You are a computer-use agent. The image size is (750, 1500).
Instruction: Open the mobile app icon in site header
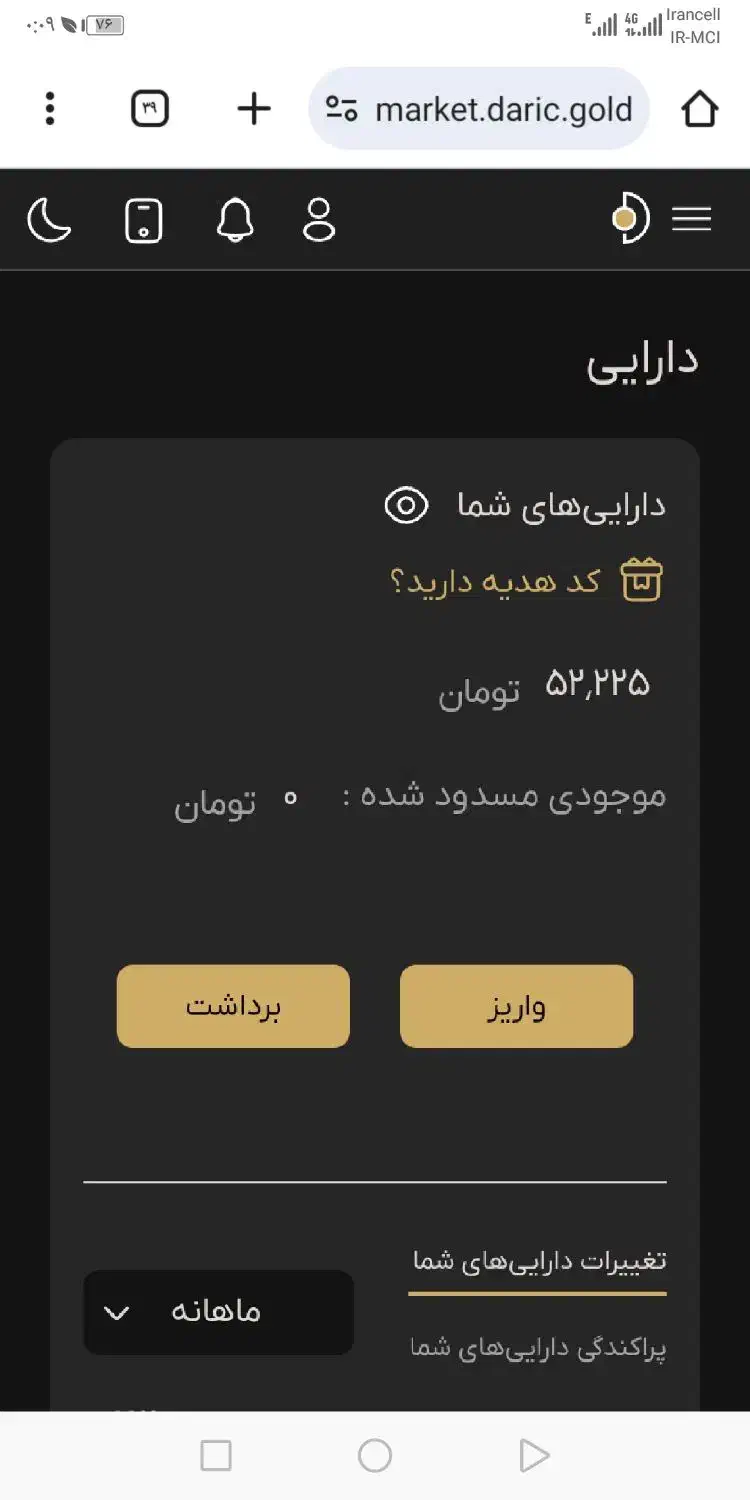(141, 219)
